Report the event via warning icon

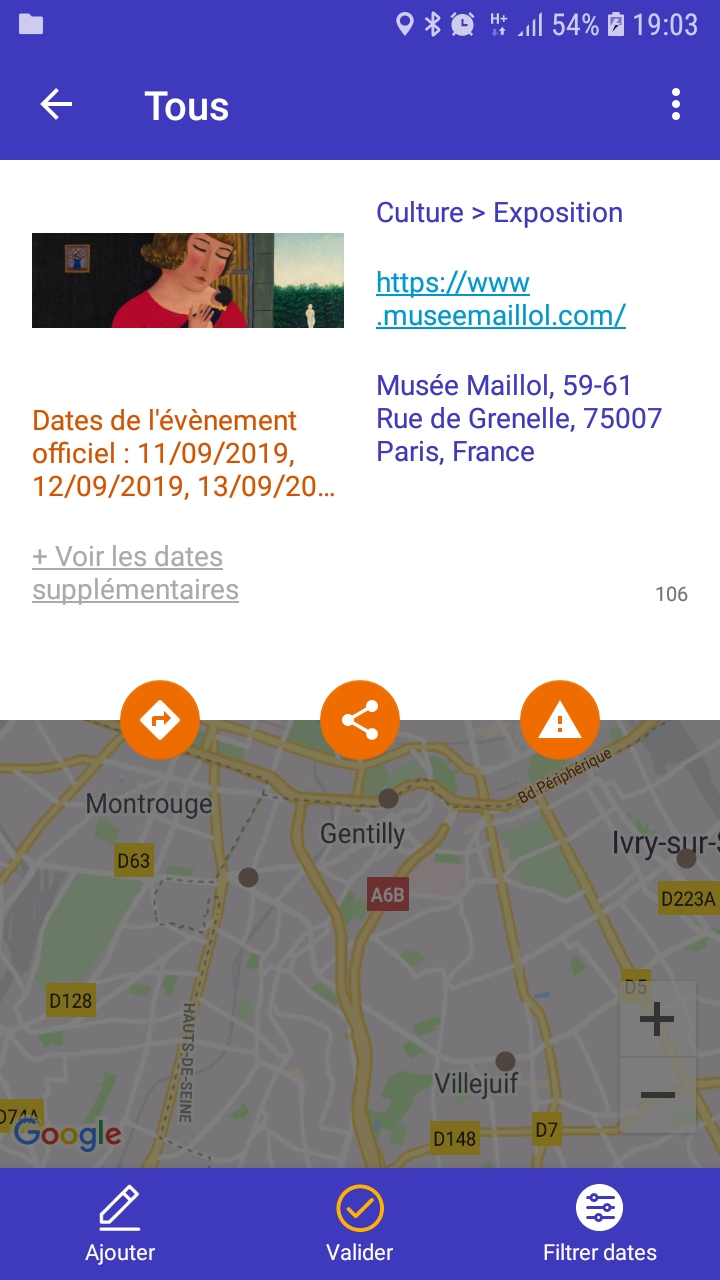click(560, 720)
